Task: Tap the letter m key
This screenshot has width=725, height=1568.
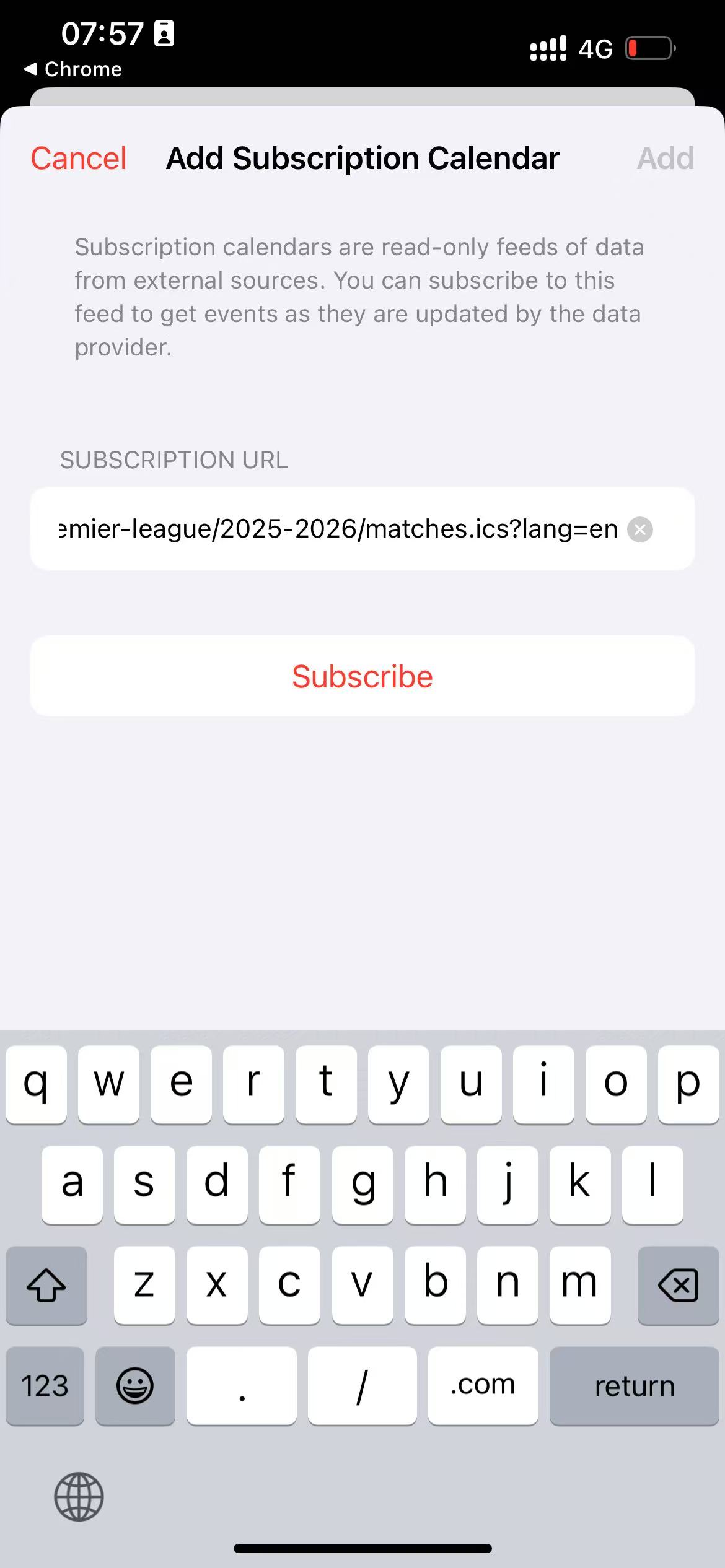Action: tap(580, 1286)
